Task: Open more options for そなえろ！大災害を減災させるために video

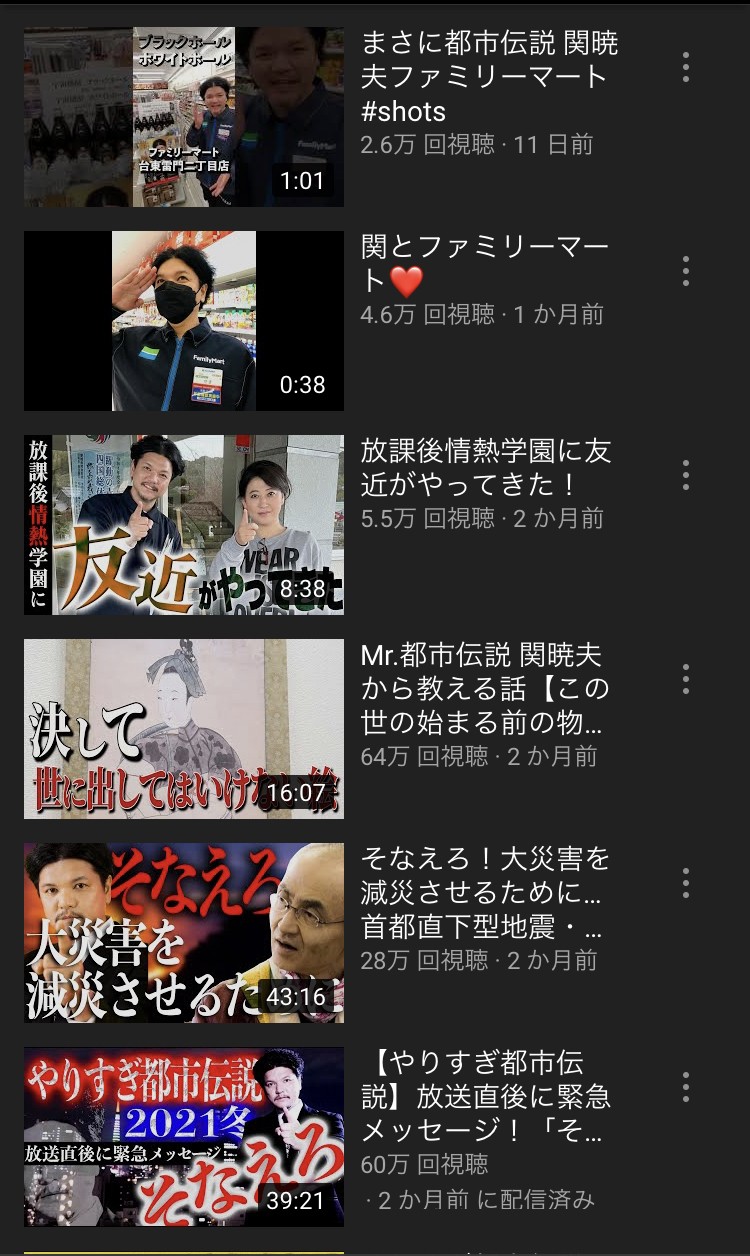Action: coord(686,883)
